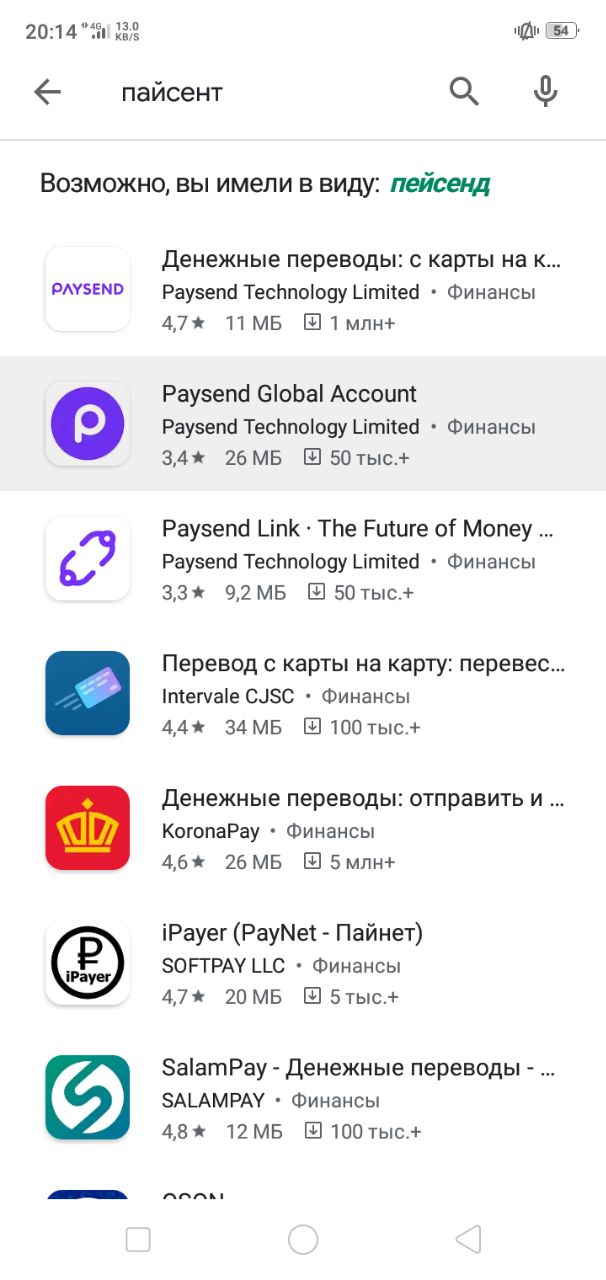Open iPayer (PayNet - Пайнет) listing

point(303,963)
